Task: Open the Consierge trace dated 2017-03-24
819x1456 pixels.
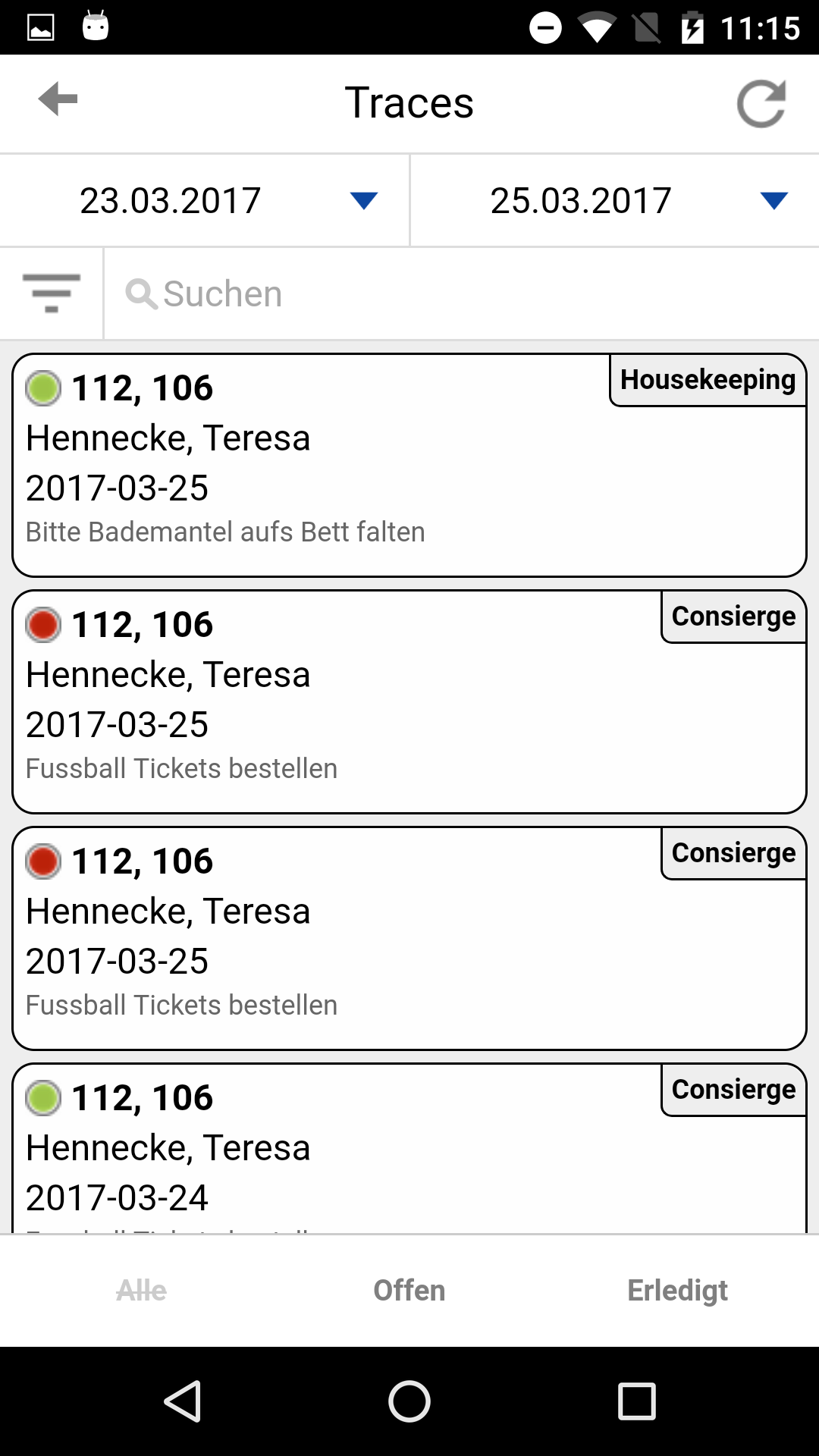Action: 409,1148
